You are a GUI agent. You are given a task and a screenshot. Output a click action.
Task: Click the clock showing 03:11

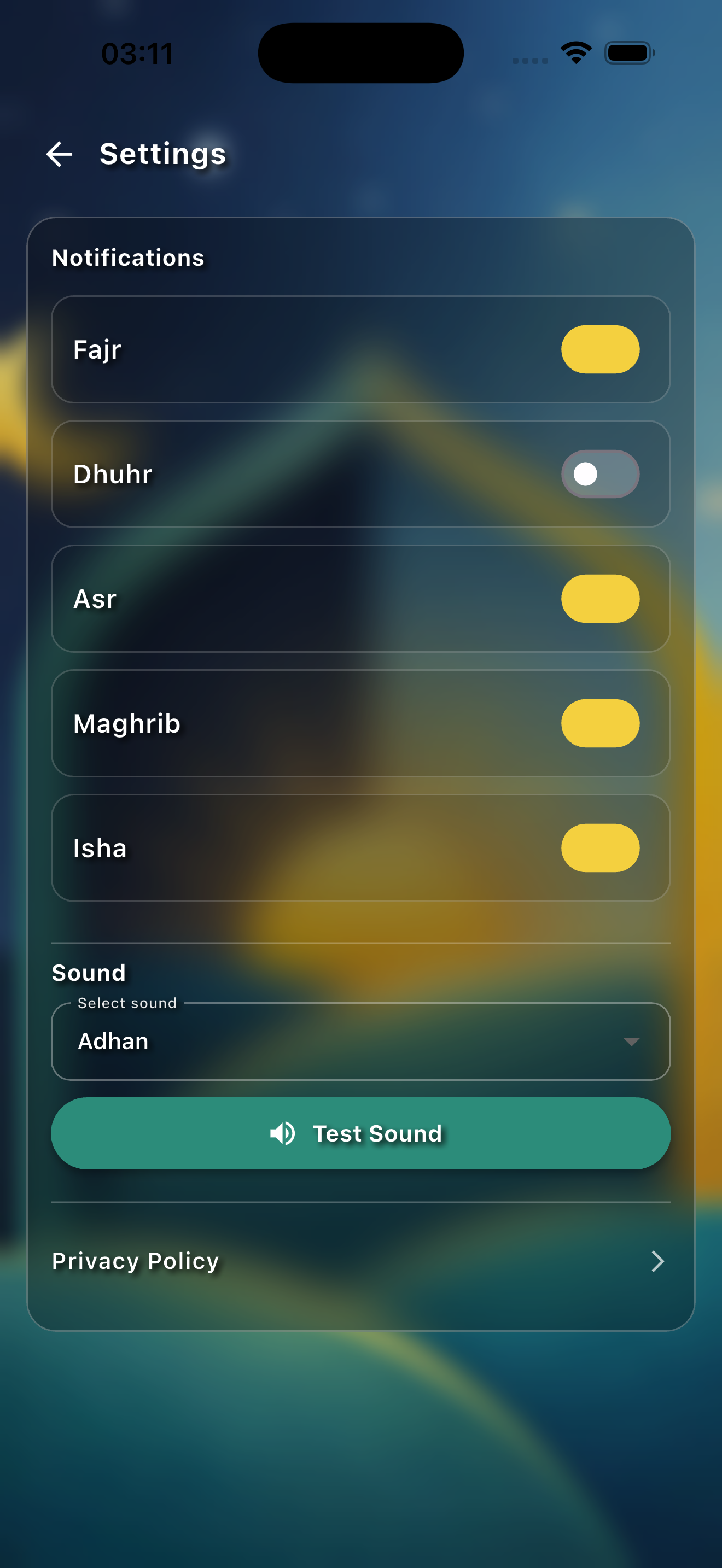[x=137, y=54]
